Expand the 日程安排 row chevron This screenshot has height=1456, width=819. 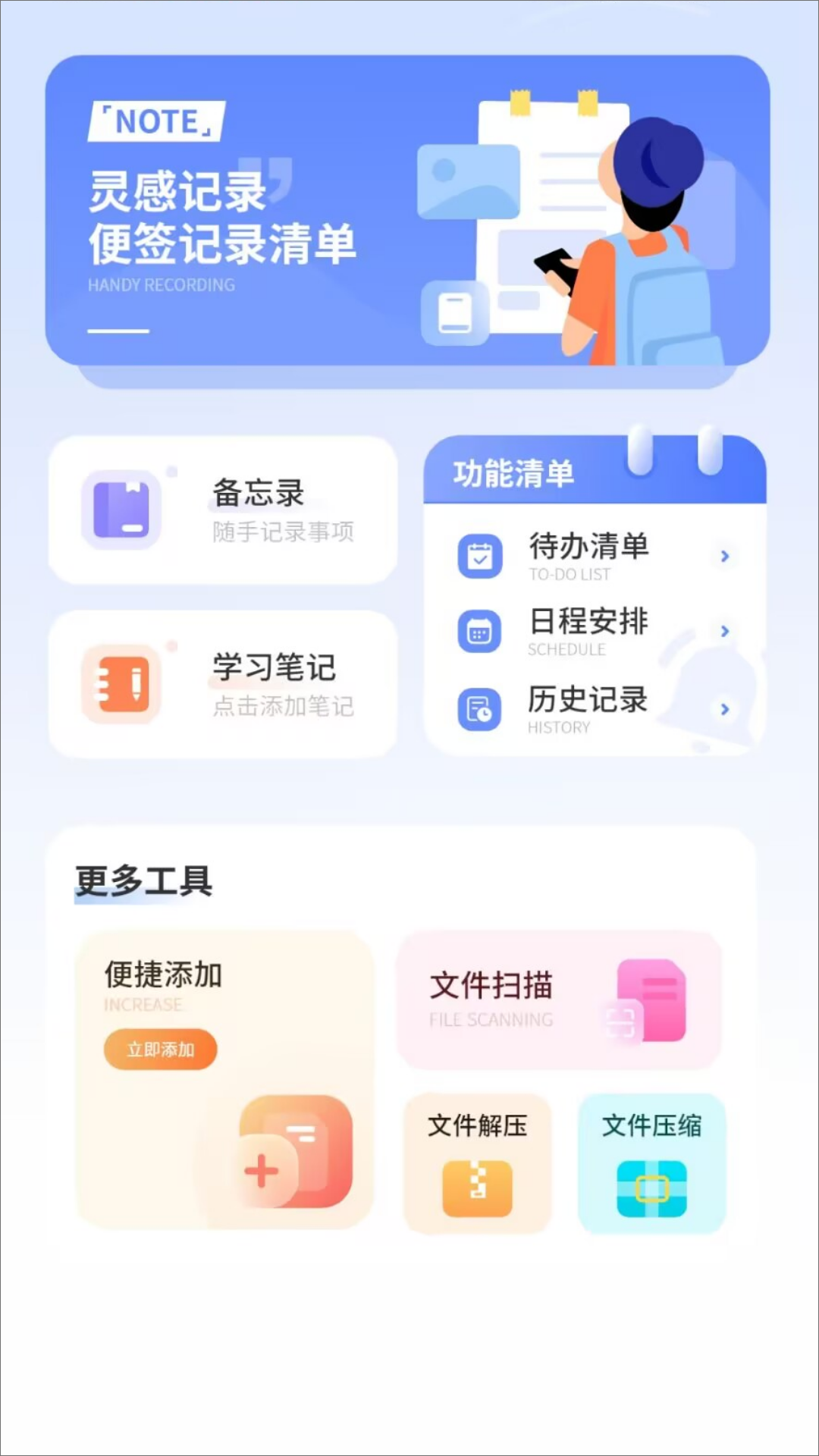[x=724, y=632]
